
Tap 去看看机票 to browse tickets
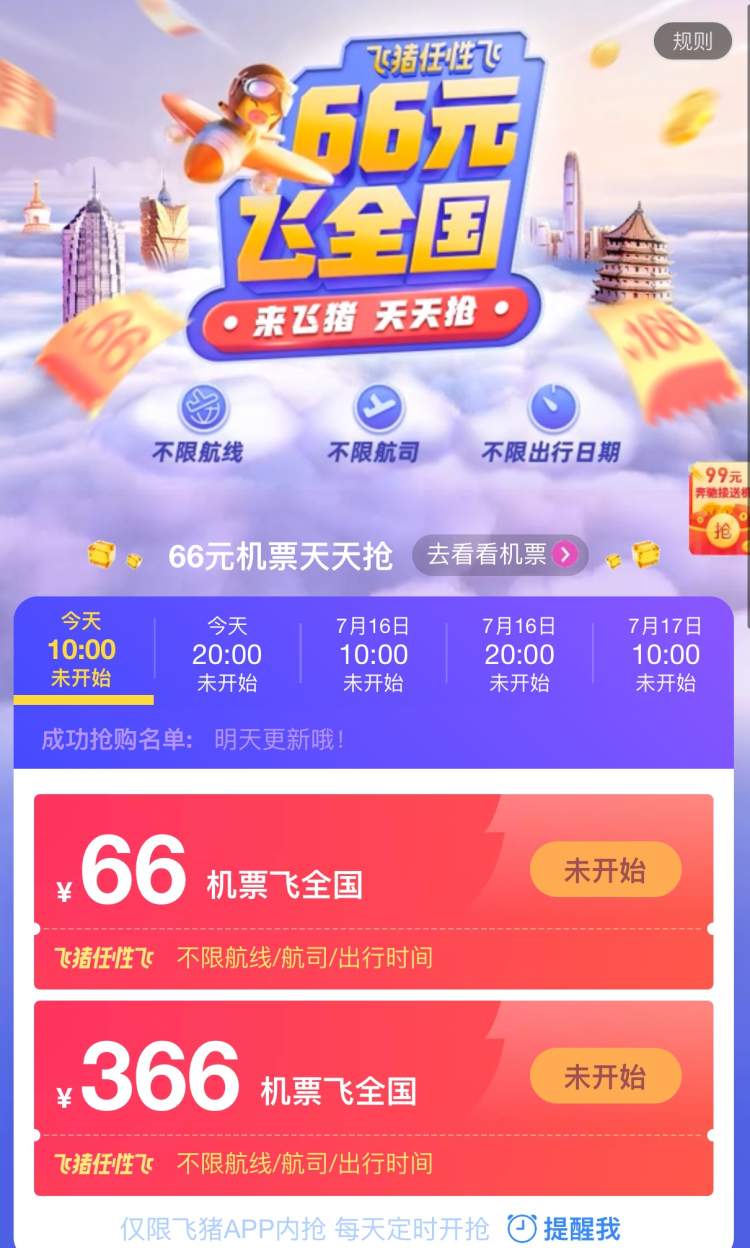click(500, 555)
